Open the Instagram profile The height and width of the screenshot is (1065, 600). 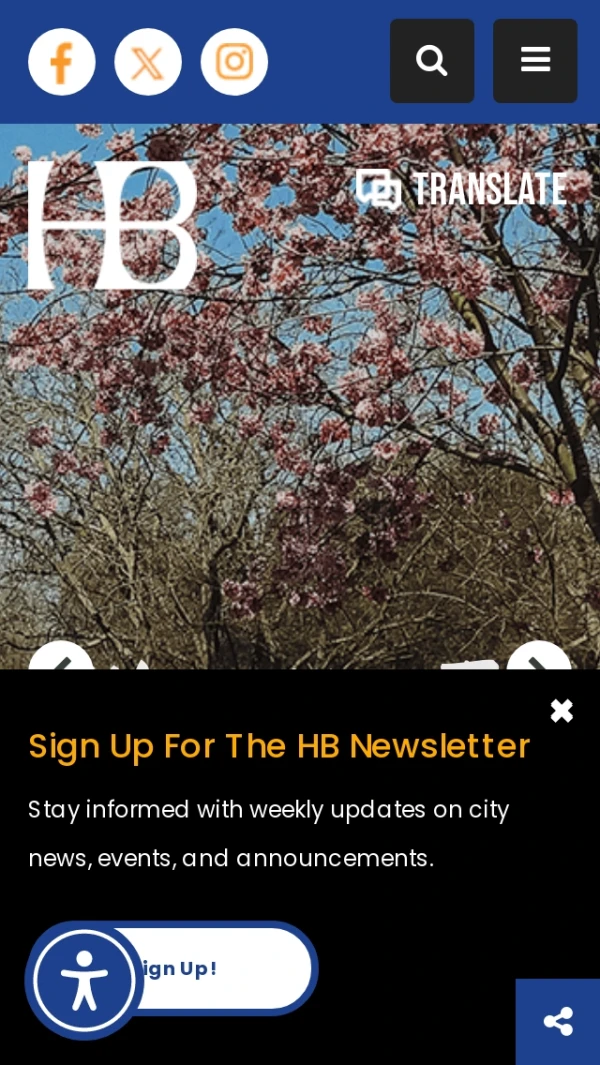[x=234, y=62]
